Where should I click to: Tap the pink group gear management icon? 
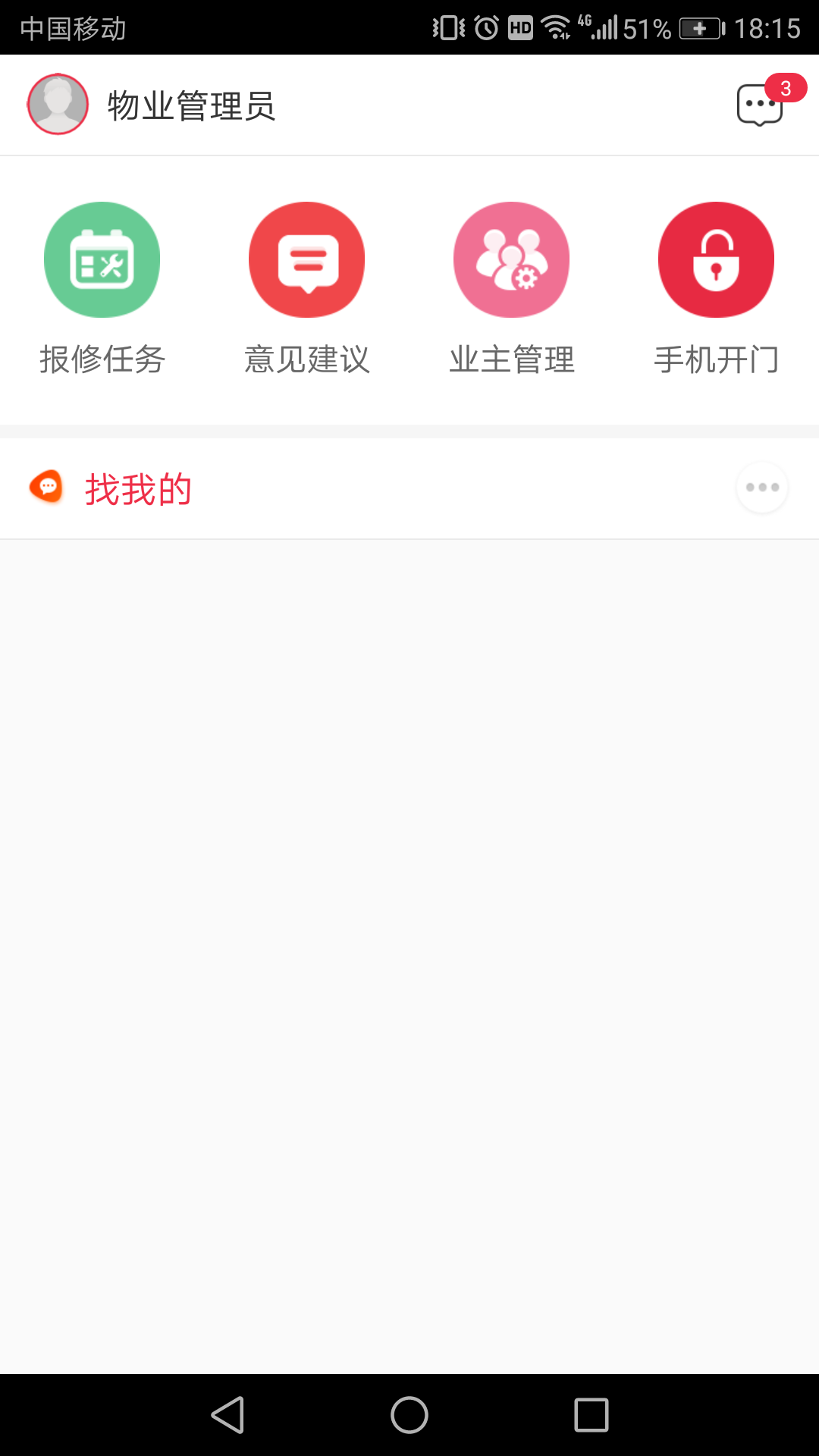point(511,259)
